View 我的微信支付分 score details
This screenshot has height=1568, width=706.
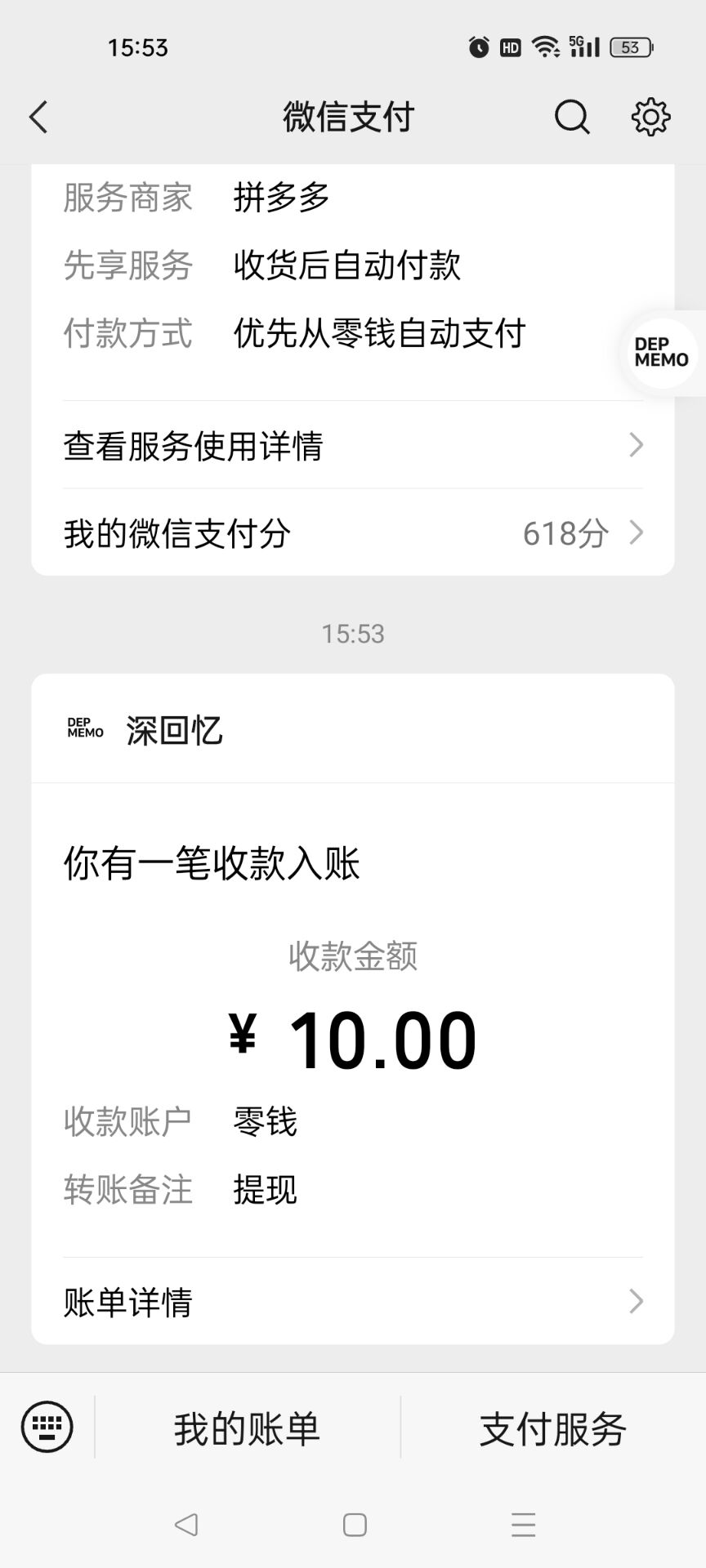(353, 533)
